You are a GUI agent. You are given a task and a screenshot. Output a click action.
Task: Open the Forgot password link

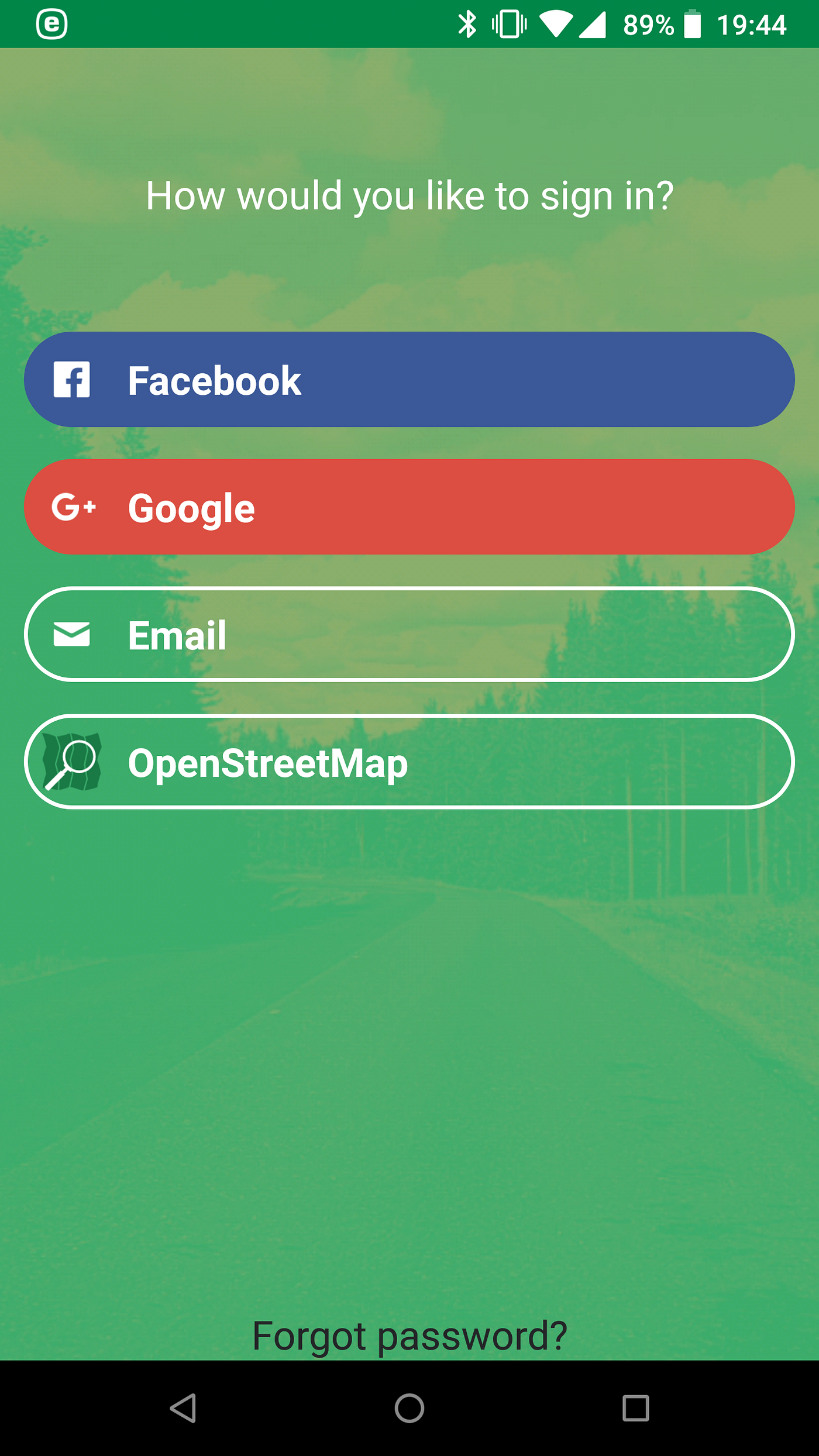(409, 1335)
